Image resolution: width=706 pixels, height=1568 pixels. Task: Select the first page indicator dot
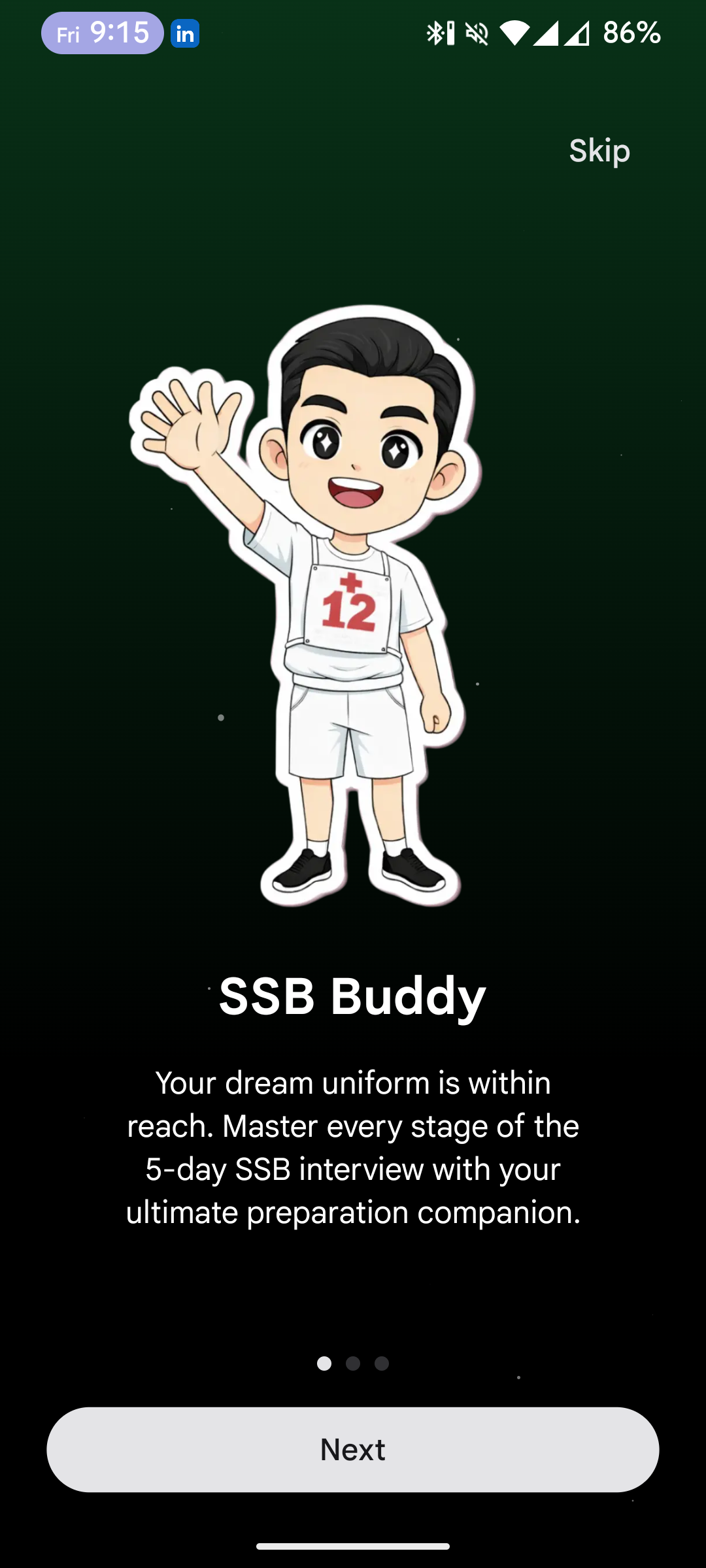pos(325,1364)
